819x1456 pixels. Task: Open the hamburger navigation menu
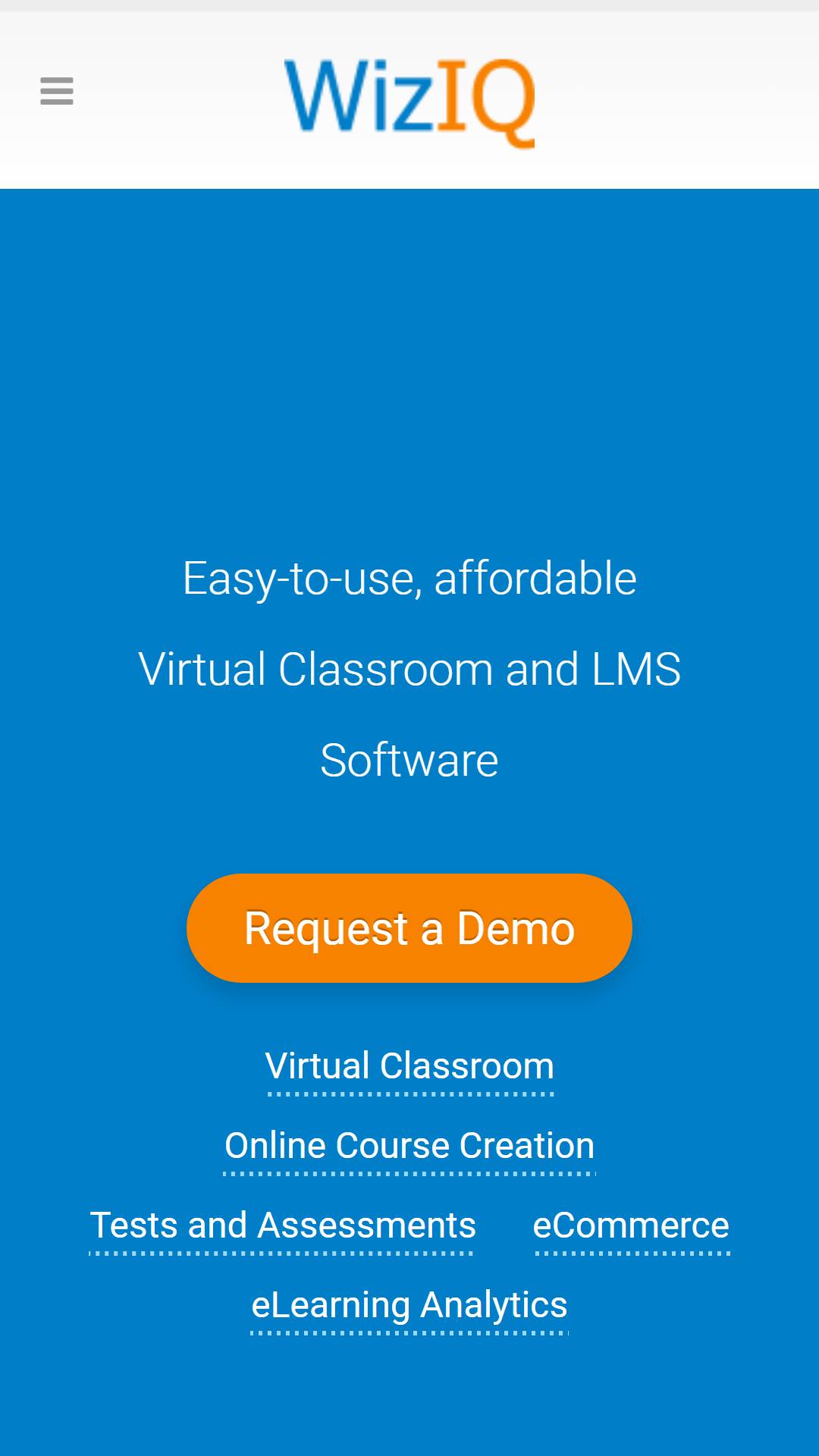pos(57,91)
